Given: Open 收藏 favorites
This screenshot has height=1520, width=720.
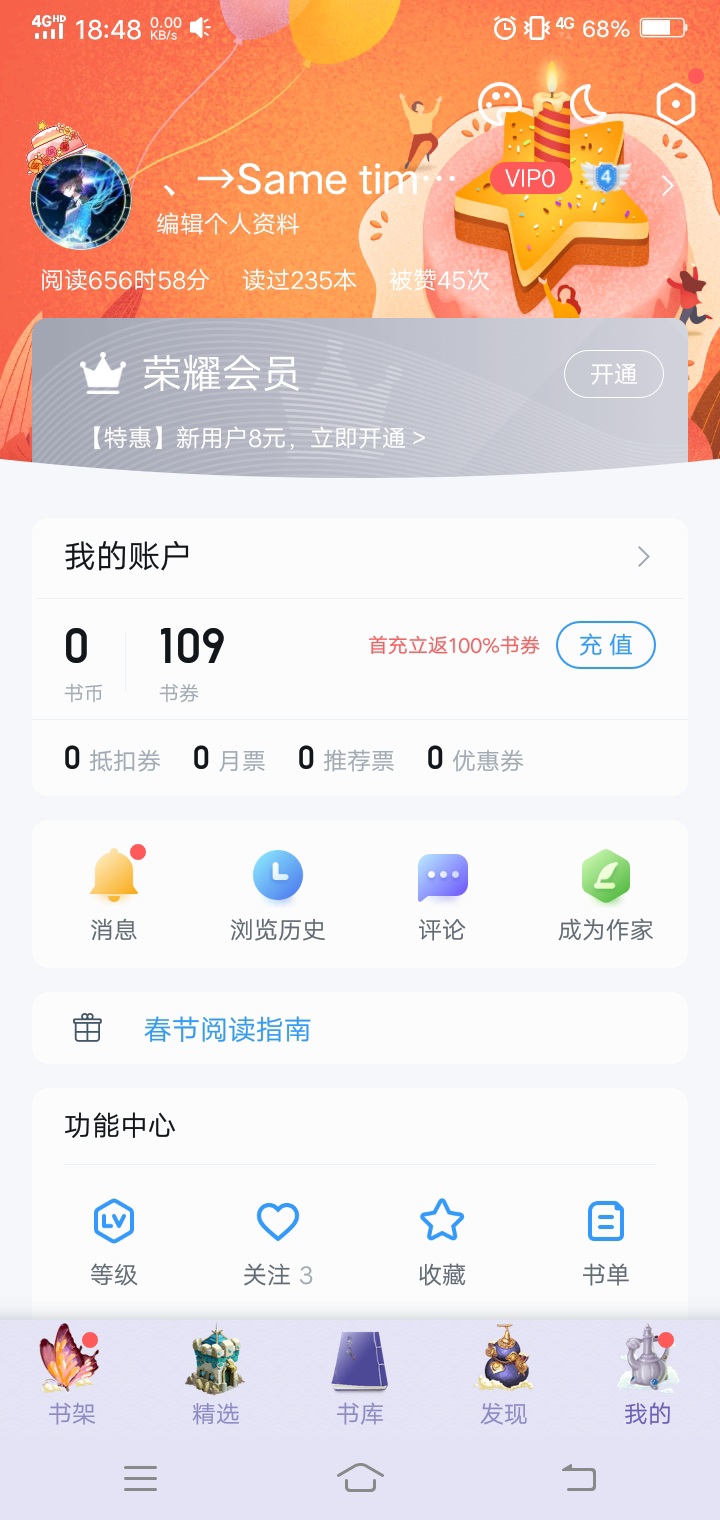Looking at the screenshot, I should click(442, 1240).
